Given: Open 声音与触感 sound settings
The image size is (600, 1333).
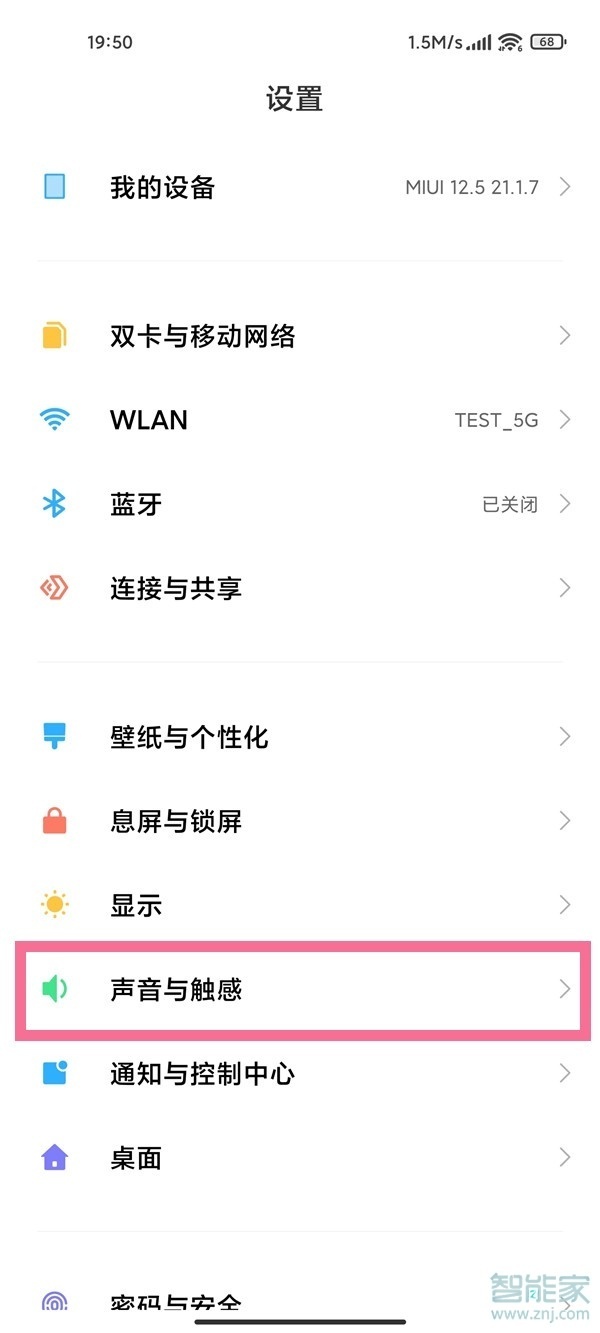Looking at the screenshot, I should pyautogui.click(x=300, y=989).
